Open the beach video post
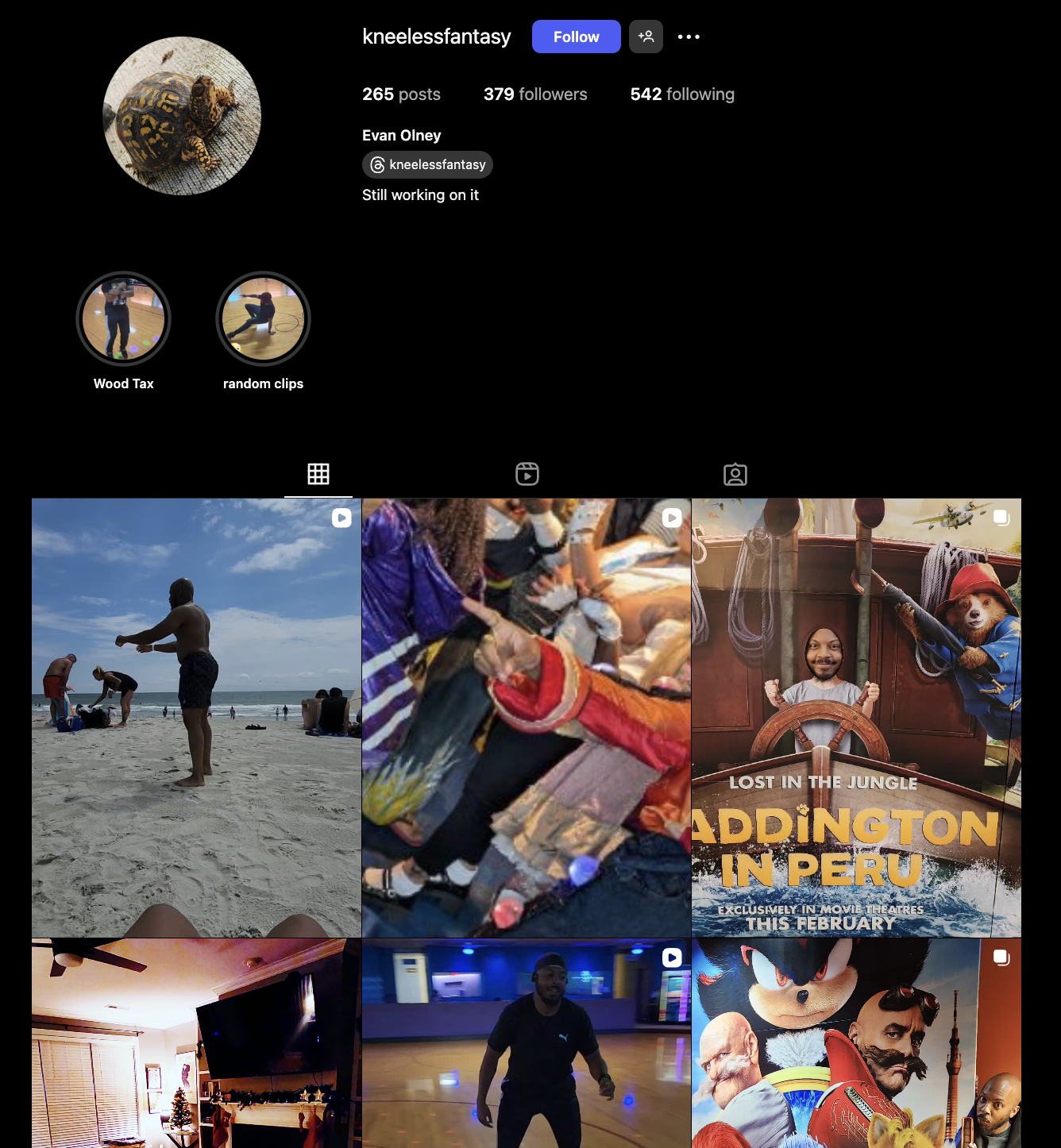 196,718
